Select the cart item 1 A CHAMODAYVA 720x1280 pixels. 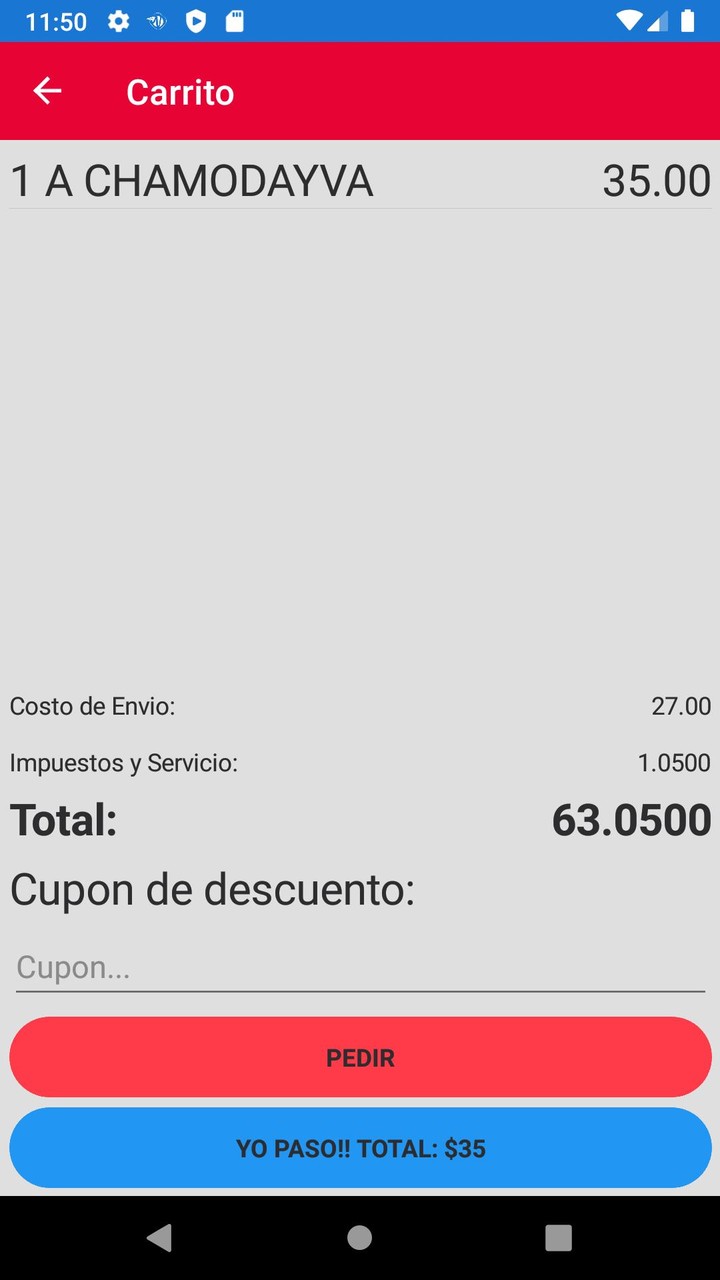[x=190, y=181]
